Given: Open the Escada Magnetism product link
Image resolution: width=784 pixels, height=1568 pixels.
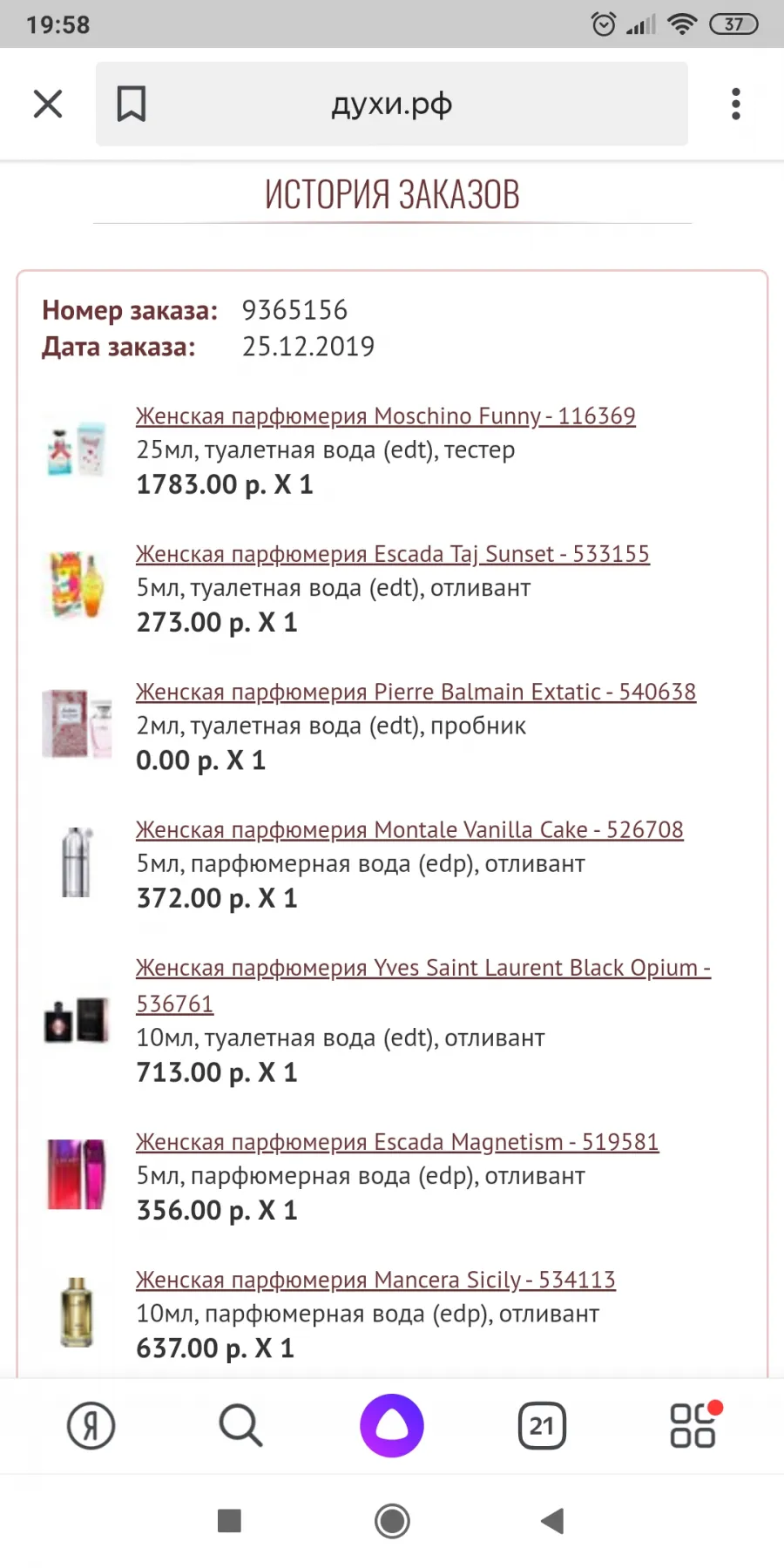Looking at the screenshot, I should pyautogui.click(x=397, y=1141).
